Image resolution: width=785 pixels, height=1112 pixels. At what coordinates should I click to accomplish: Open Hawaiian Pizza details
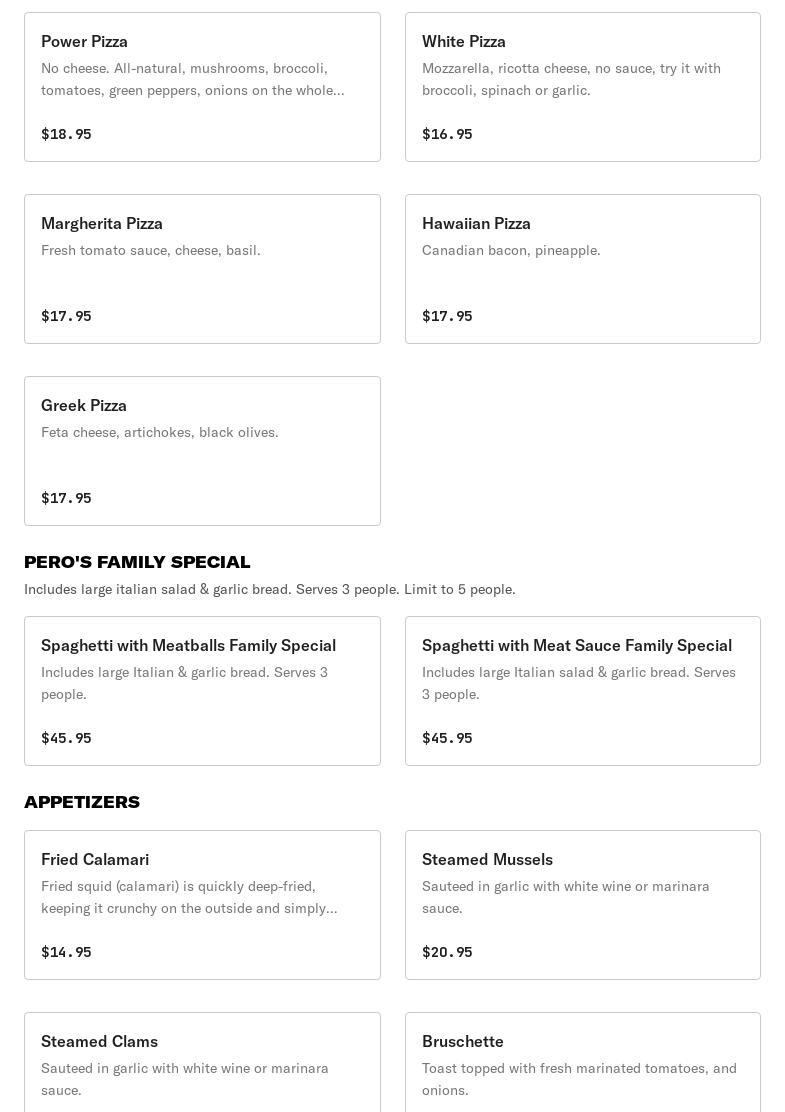pyautogui.click(x=582, y=269)
